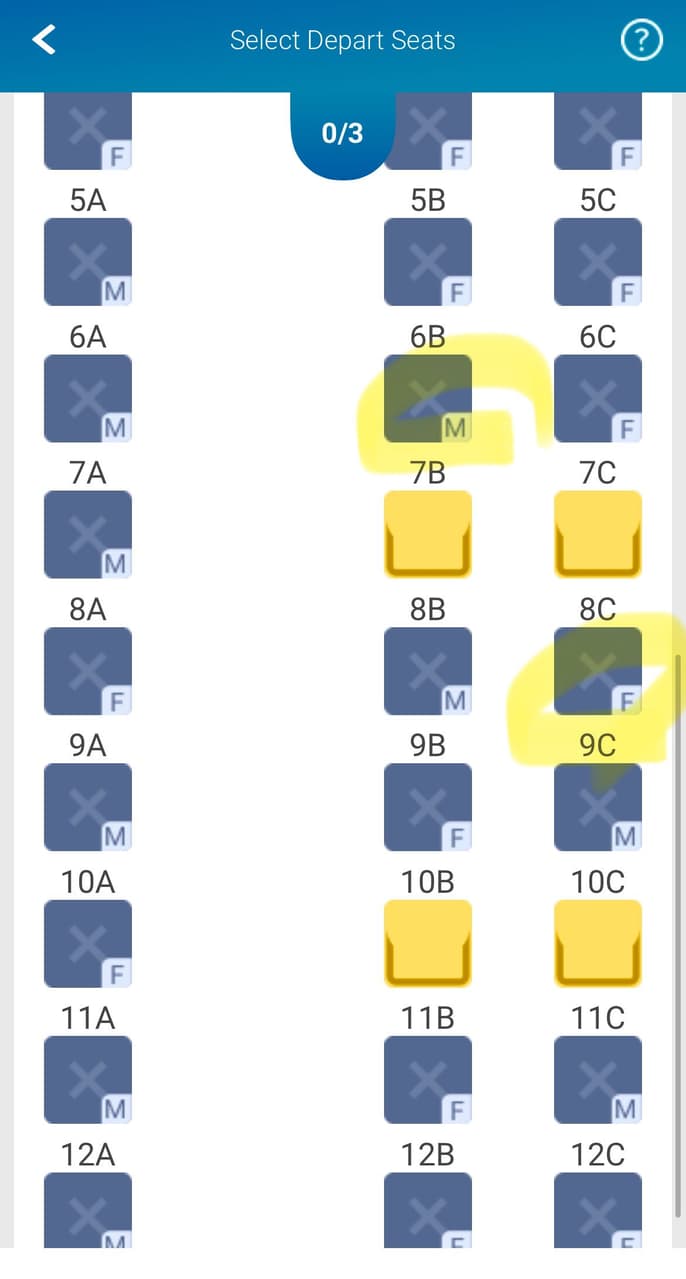The image size is (686, 1279).
Task: Open the help question mark icon
Action: (641, 41)
